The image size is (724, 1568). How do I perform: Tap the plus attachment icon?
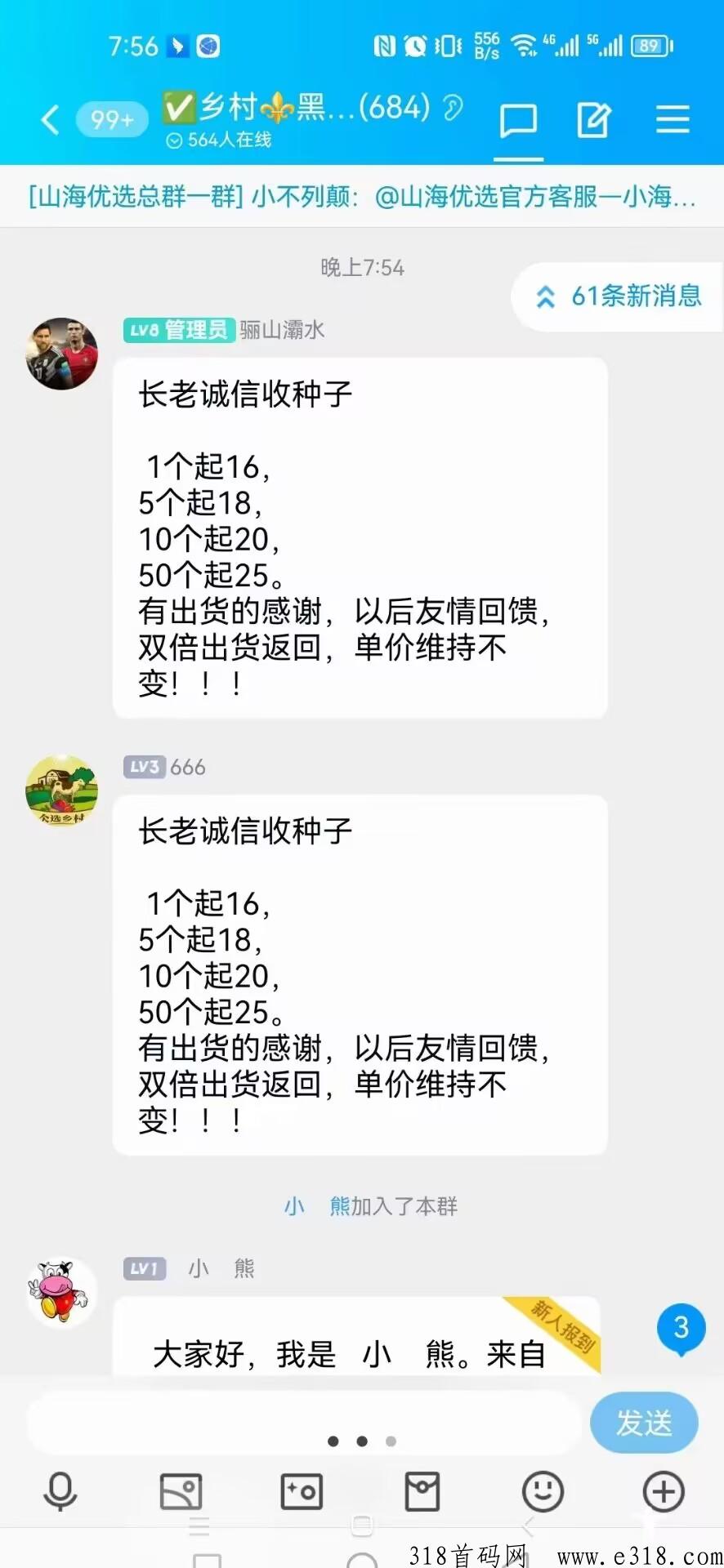click(x=663, y=1492)
